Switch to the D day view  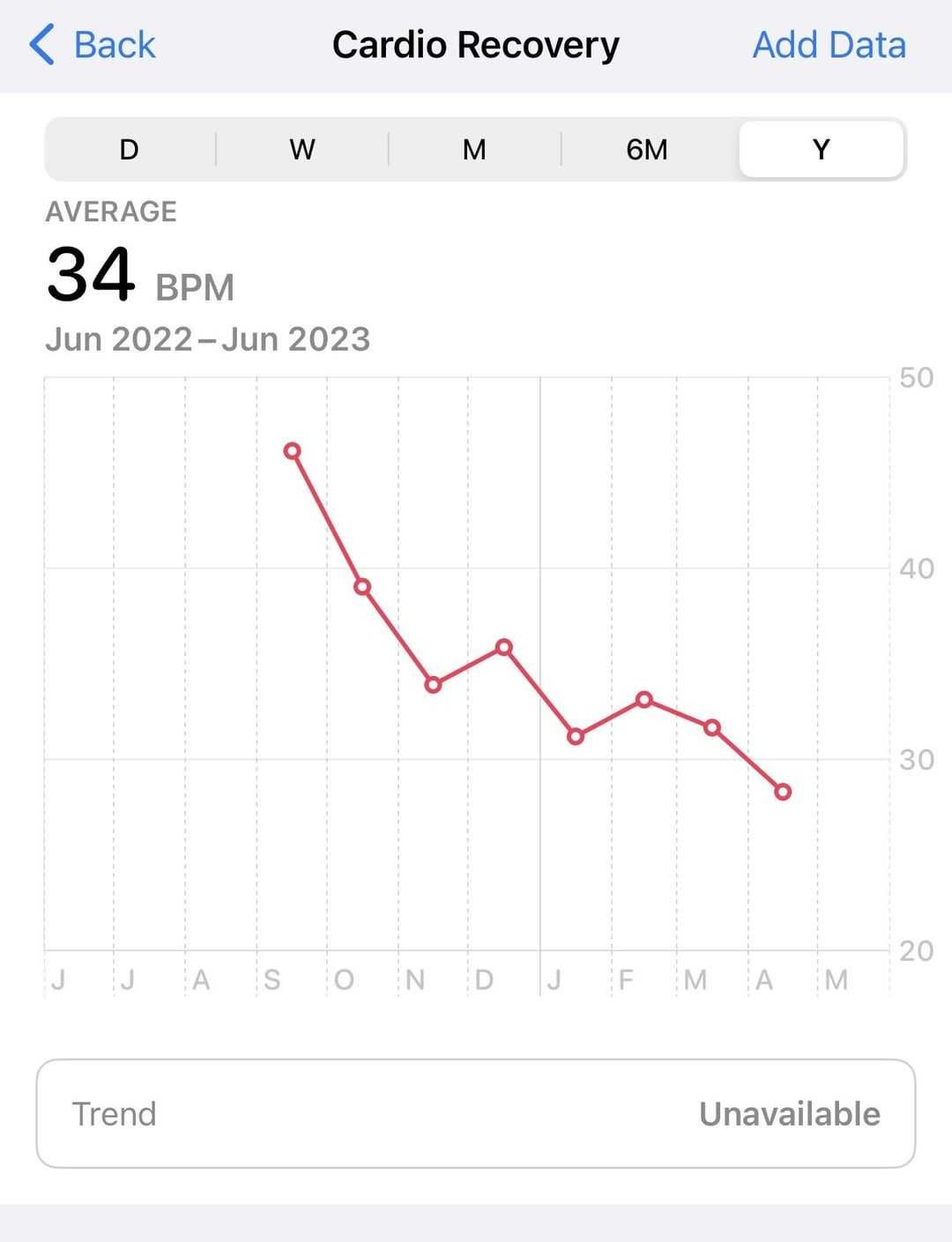(129, 149)
